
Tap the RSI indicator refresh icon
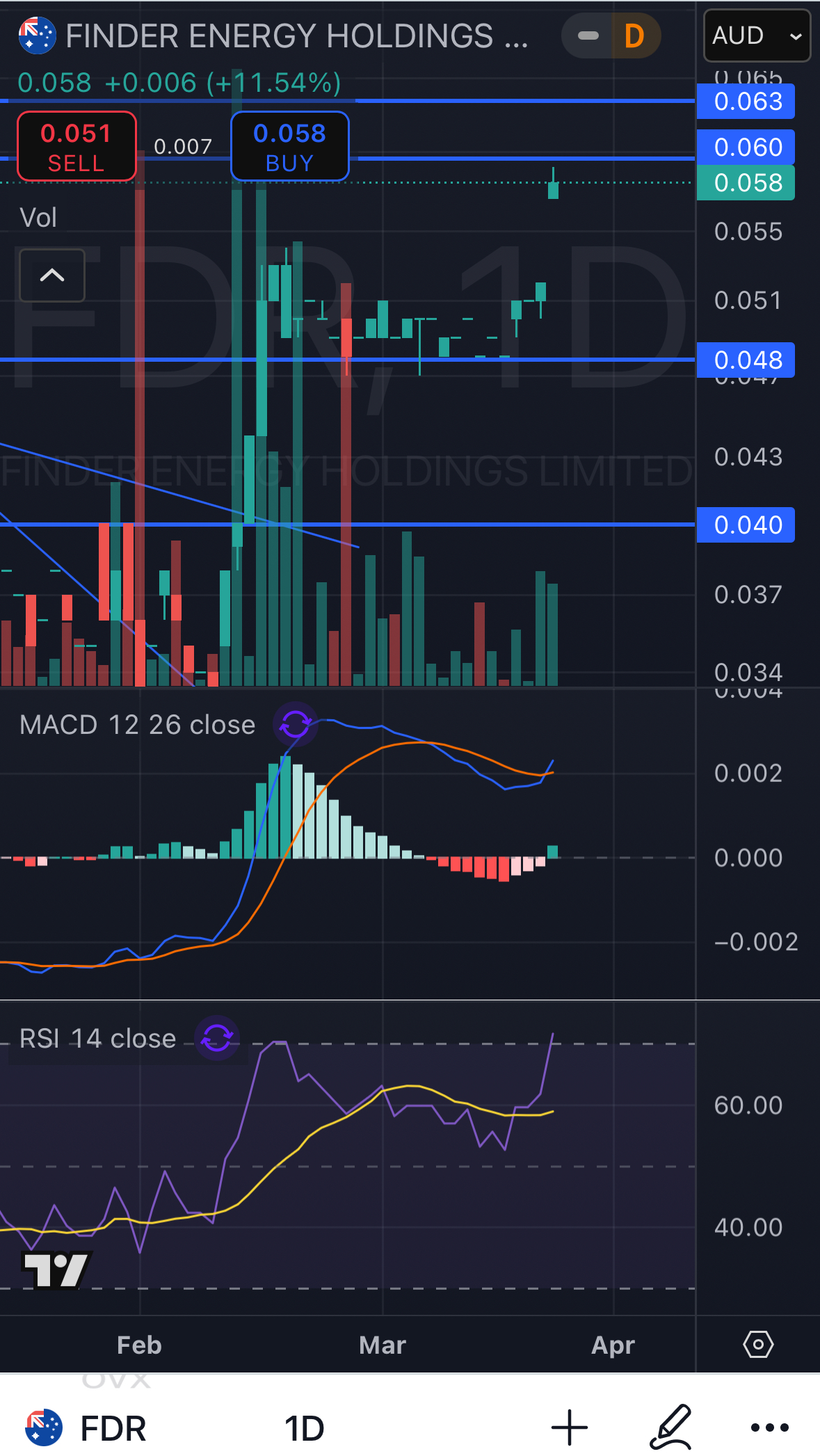217,1039
